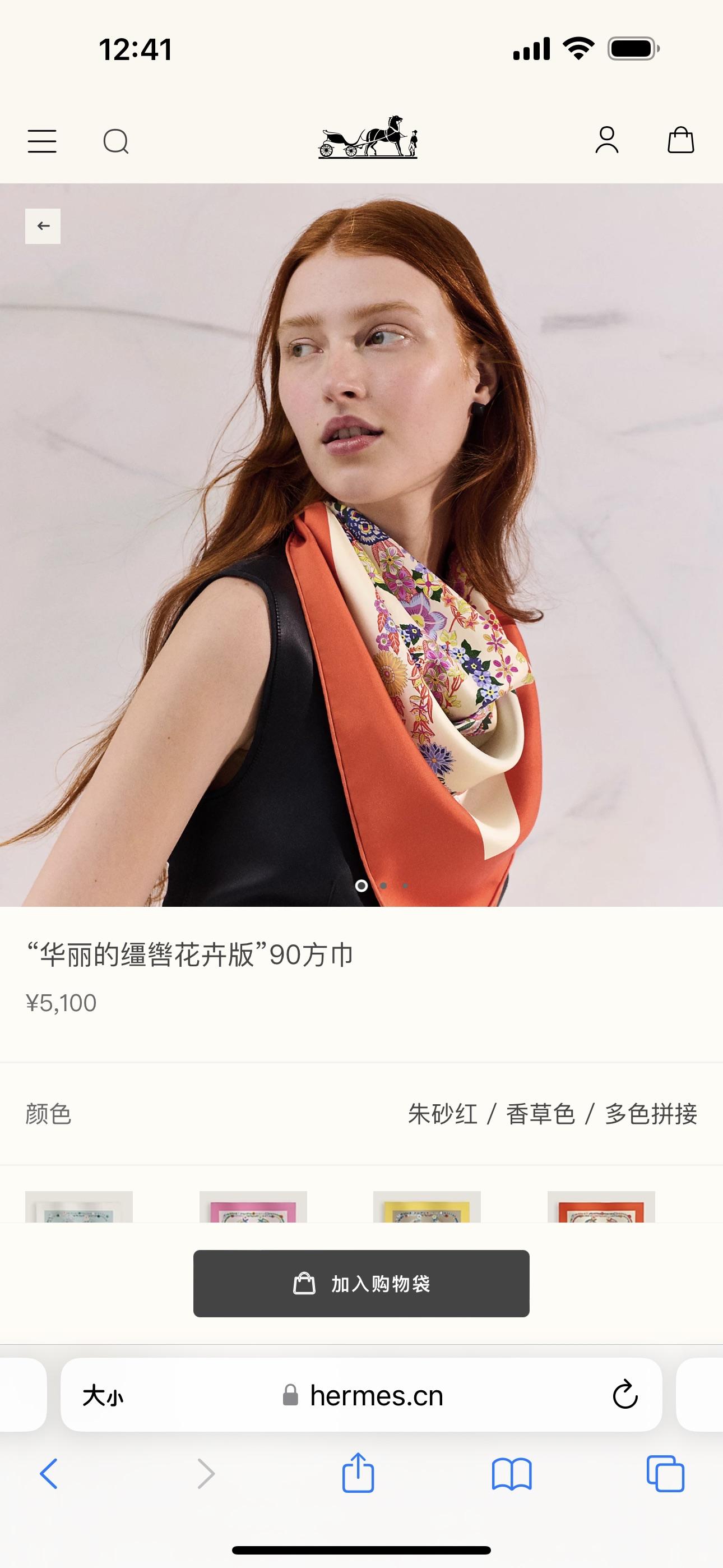The image size is (723, 1568).
Task: Select the blue scarf color swatch
Action: click(x=78, y=1207)
